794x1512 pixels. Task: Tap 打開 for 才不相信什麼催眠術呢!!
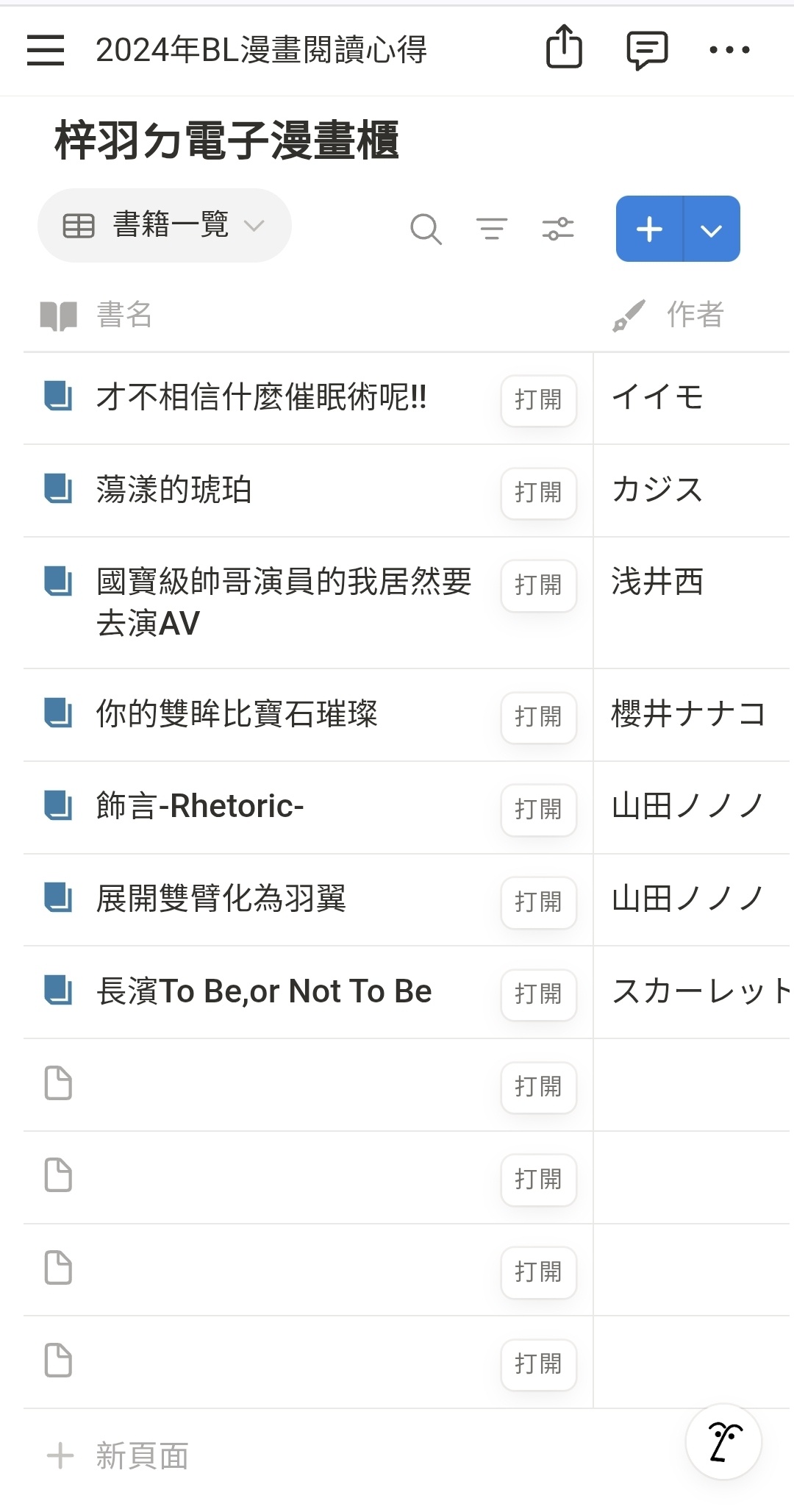[x=538, y=400]
